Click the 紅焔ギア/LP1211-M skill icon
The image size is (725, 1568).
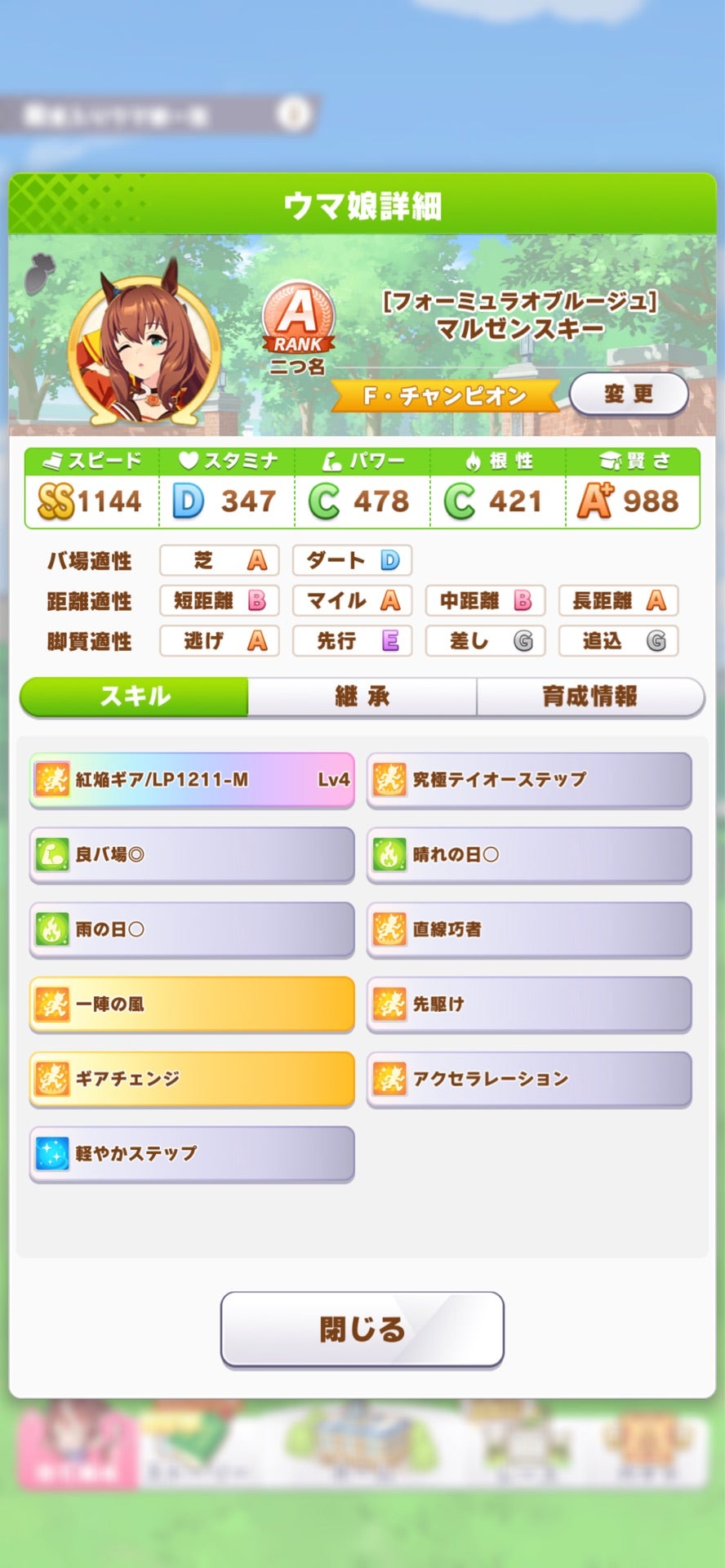pos(54,780)
